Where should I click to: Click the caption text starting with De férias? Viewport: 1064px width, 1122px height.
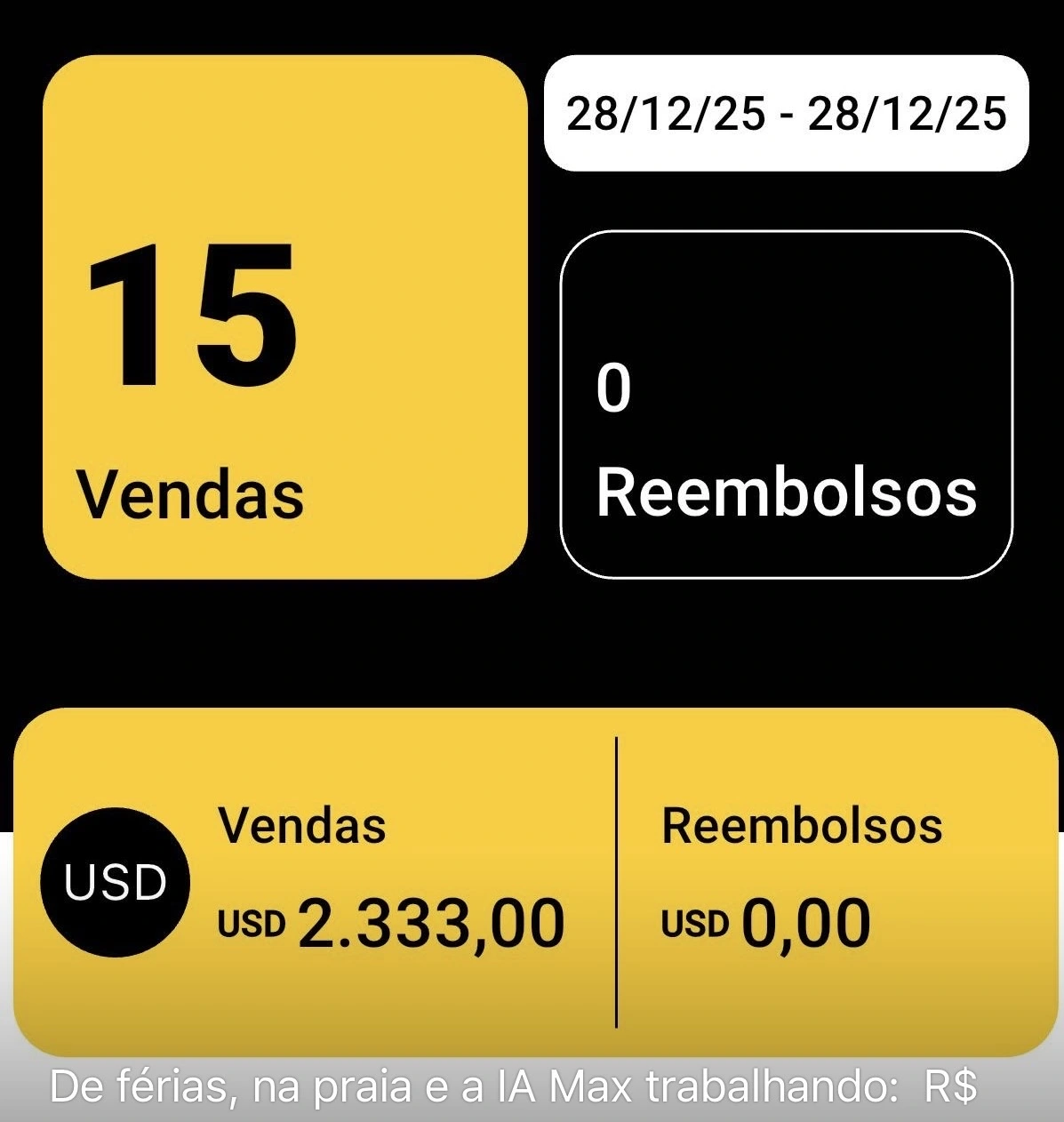(x=516, y=1088)
